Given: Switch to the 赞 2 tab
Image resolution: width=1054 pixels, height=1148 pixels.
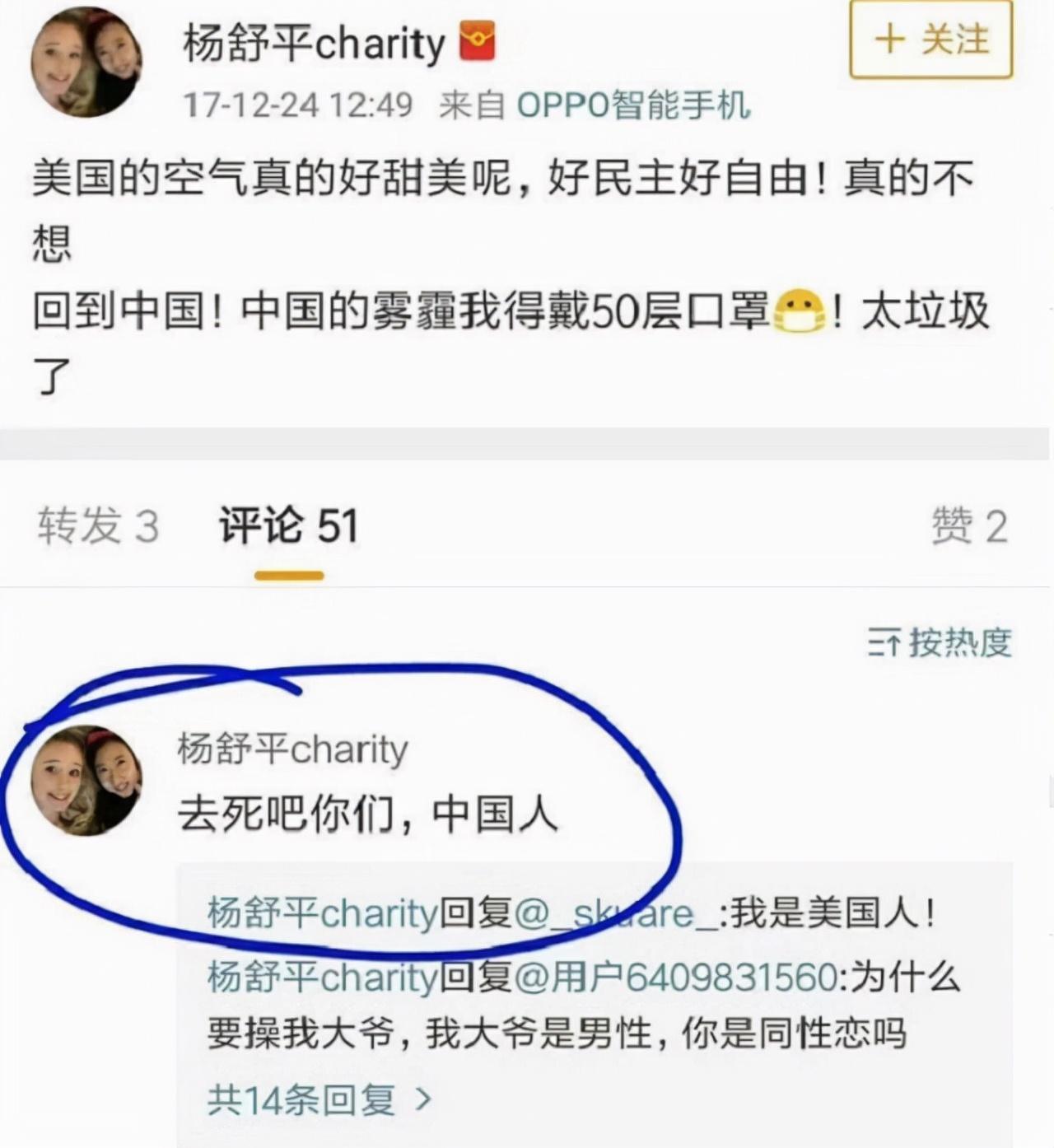Looking at the screenshot, I should [x=969, y=526].
